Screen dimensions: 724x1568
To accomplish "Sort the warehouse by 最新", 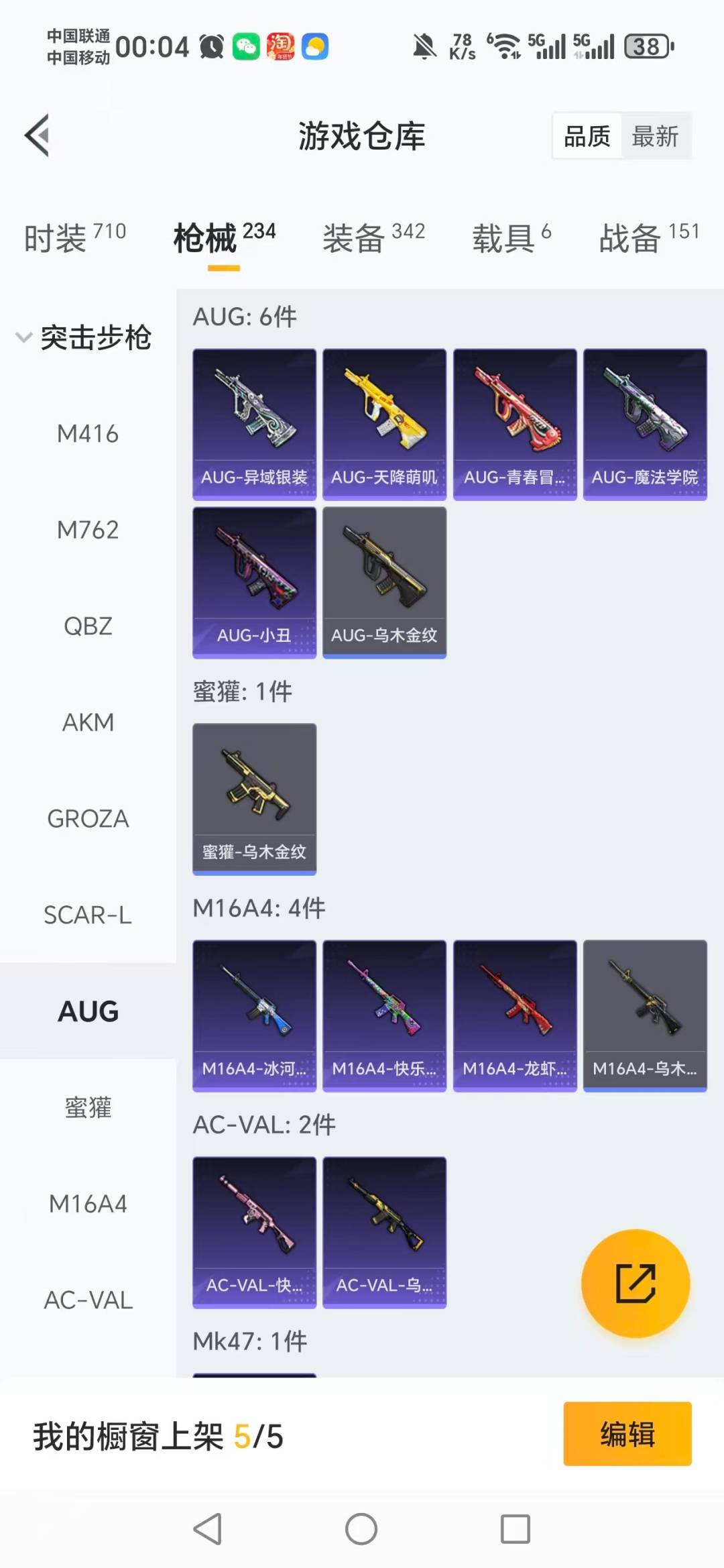I will pos(655,136).
